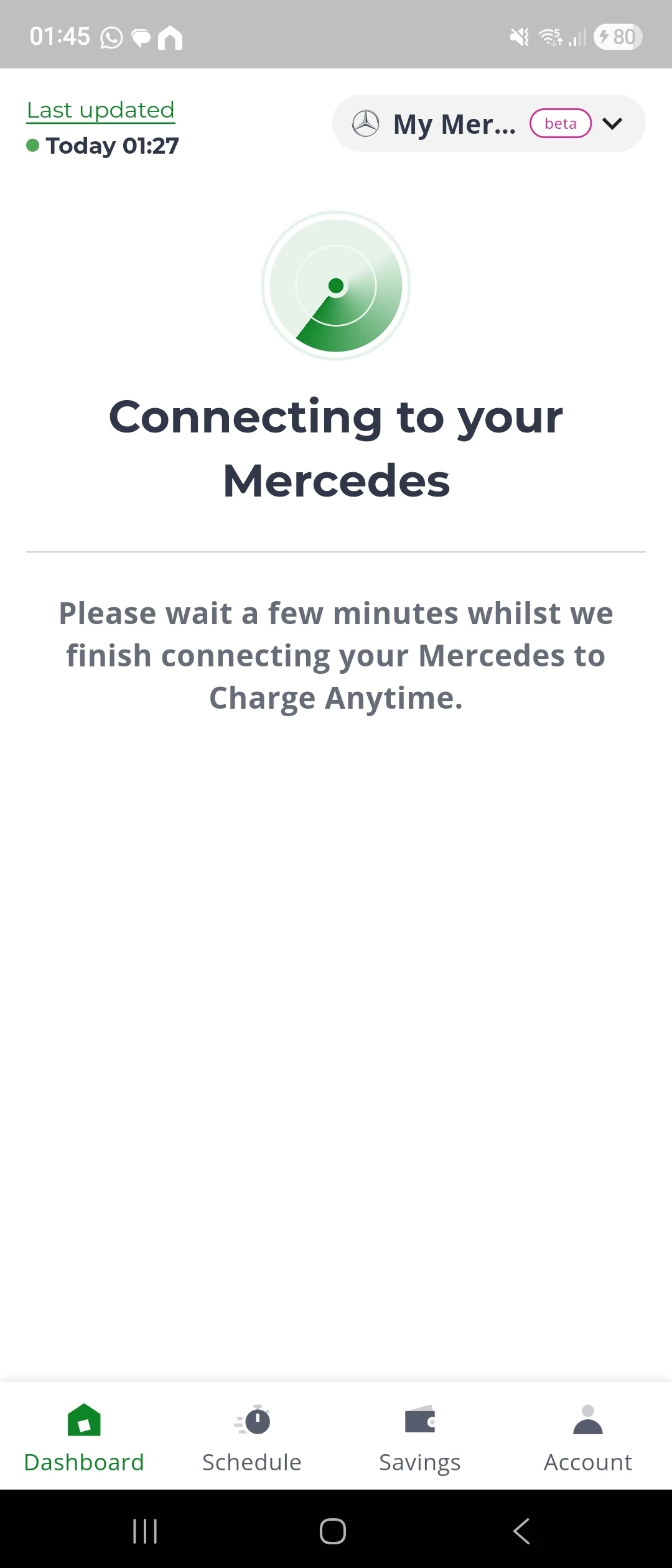Open recent apps from the navigation bar

click(145, 1531)
